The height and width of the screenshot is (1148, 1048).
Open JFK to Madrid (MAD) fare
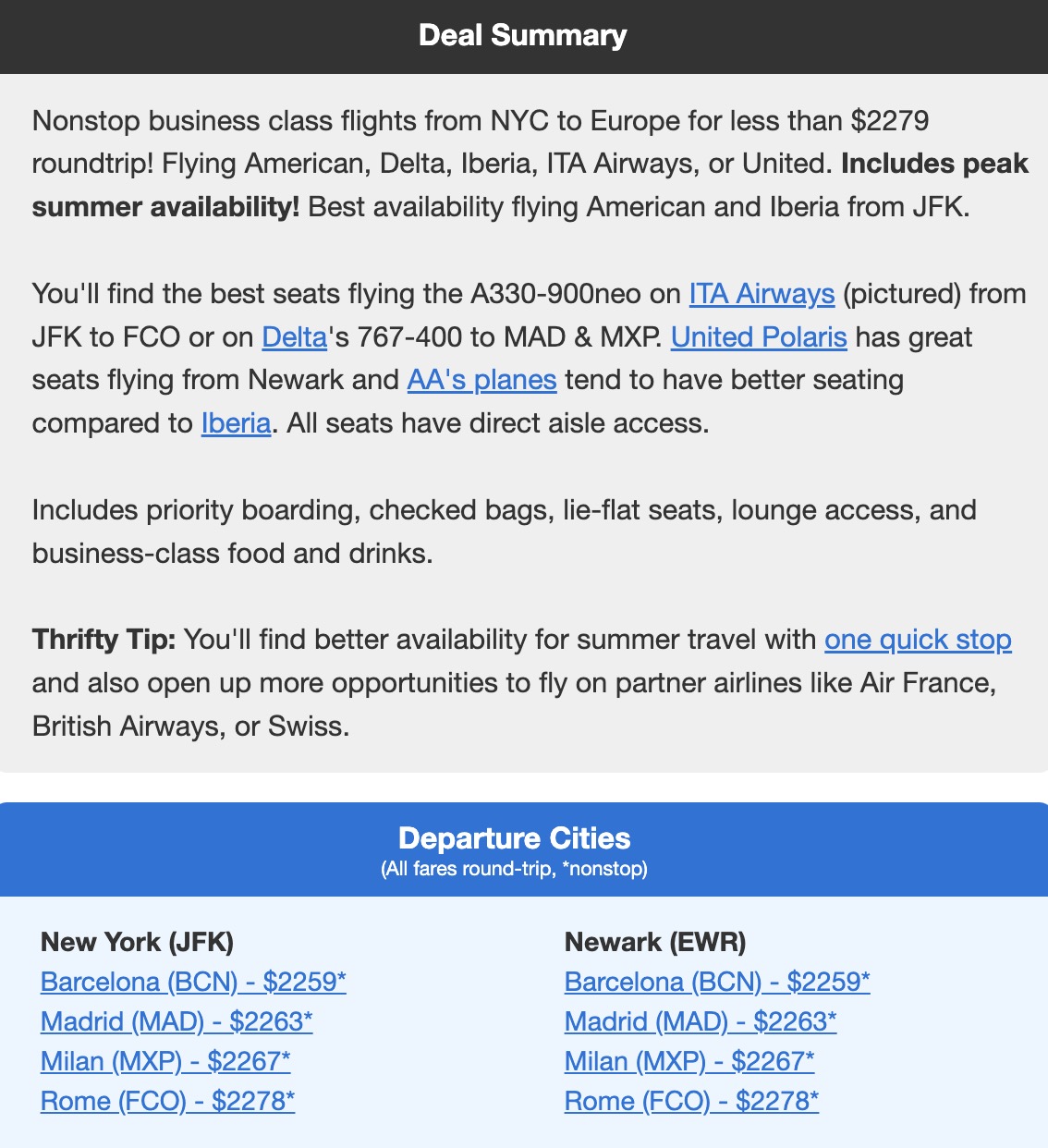[177, 1021]
